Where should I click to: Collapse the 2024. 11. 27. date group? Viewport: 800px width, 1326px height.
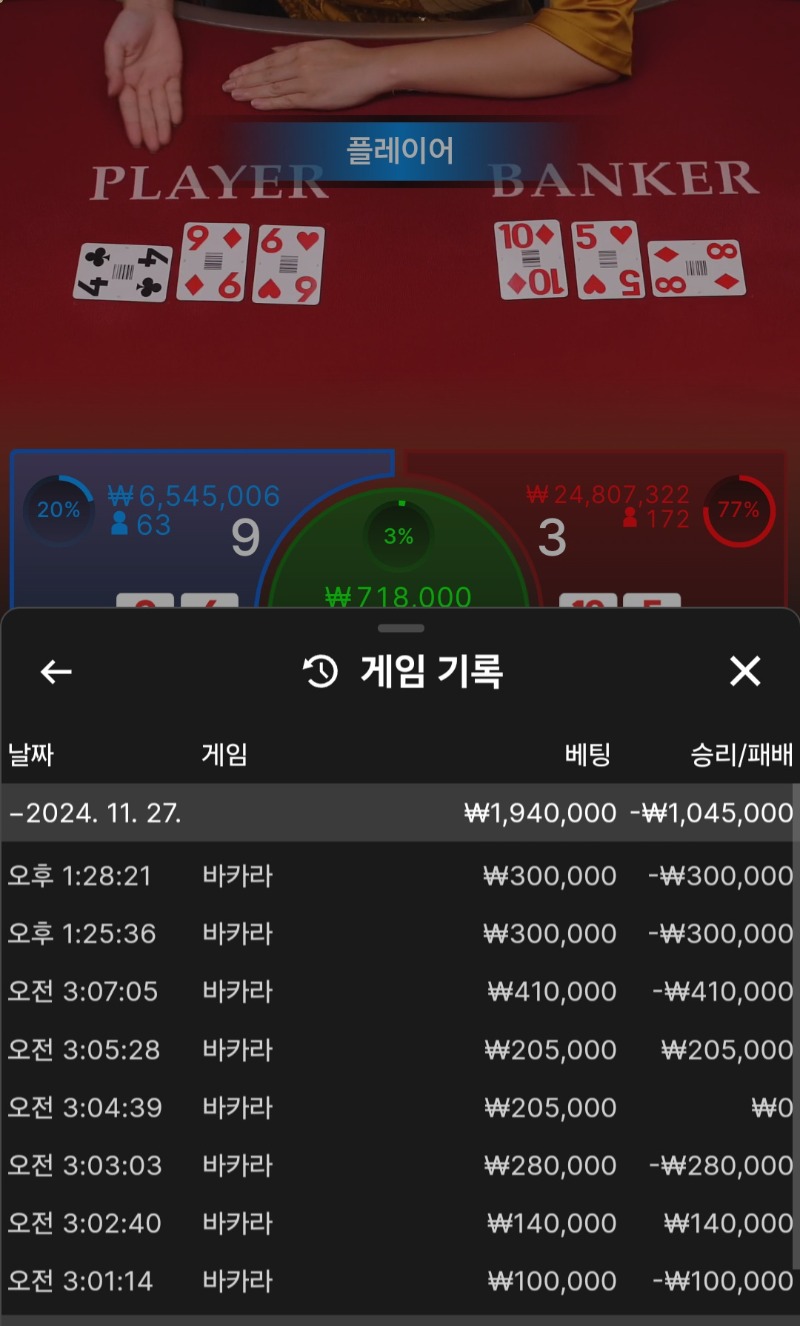pos(398,813)
